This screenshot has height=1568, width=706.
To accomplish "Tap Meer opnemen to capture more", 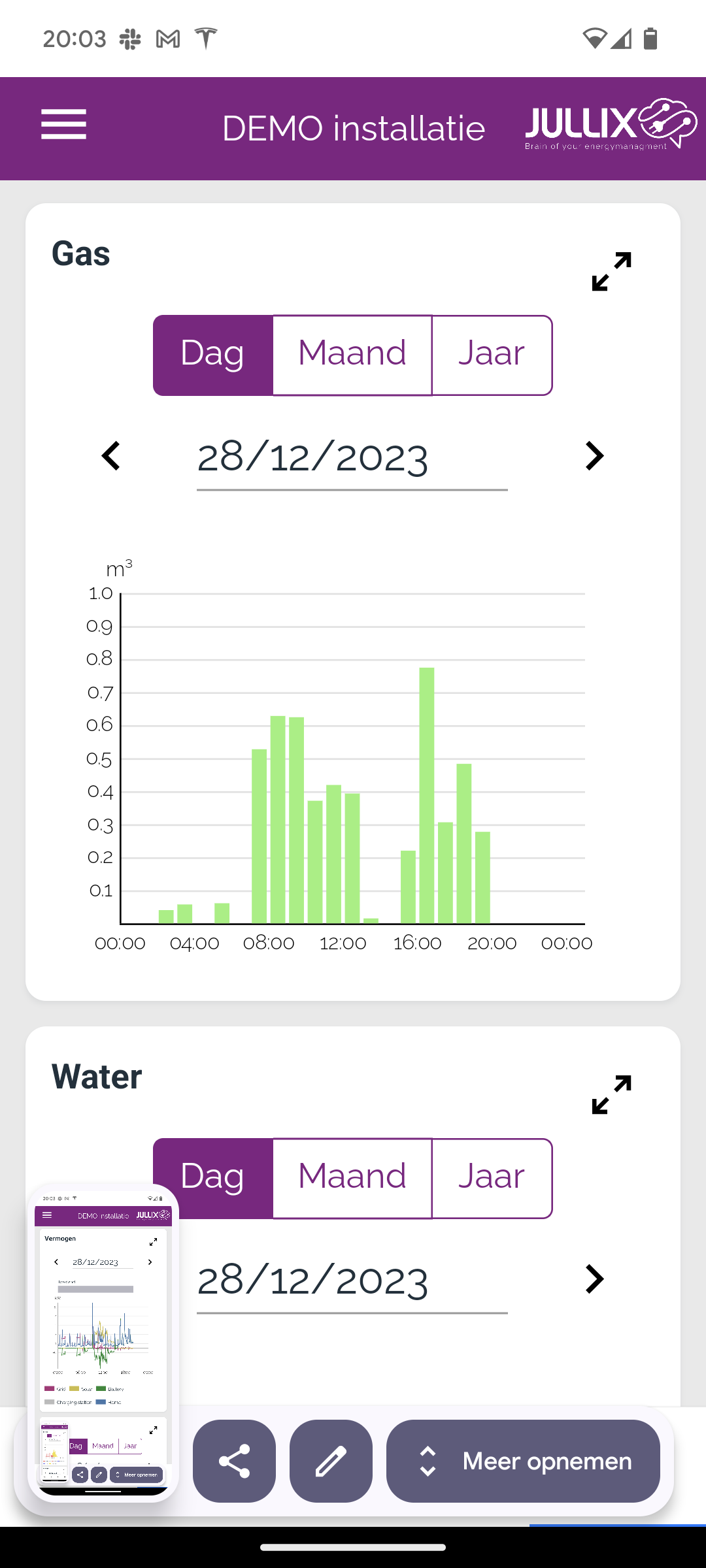I will (x=523, y=1461).
